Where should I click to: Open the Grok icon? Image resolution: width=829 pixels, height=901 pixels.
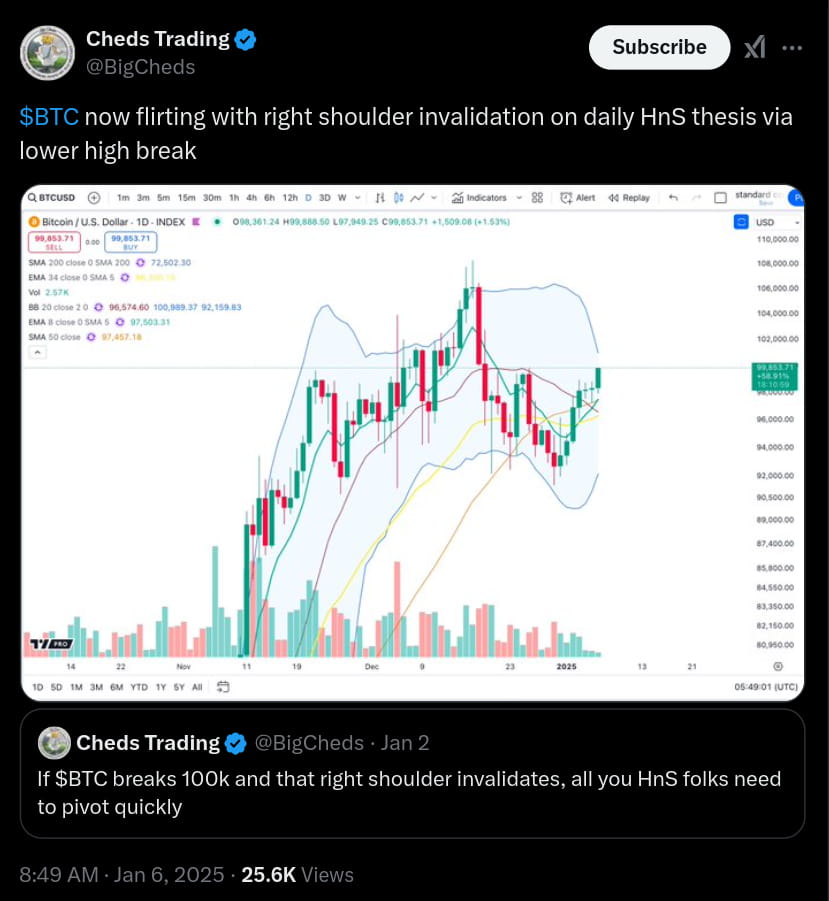coord(755,48)
